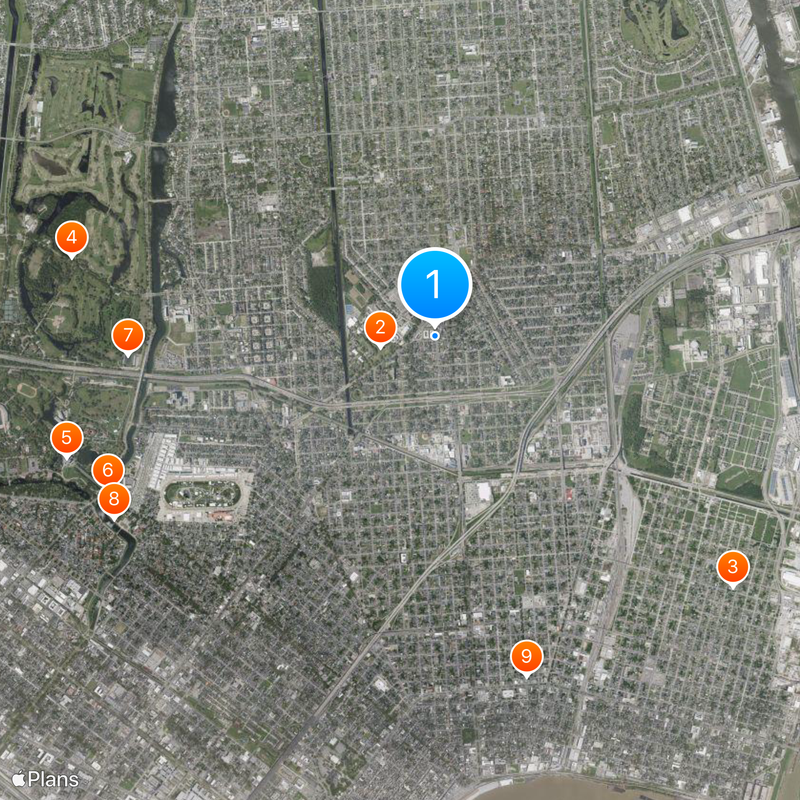Choose the orange map pin numbered 6
Screen dimensions: 800x800
click(108, 469)
